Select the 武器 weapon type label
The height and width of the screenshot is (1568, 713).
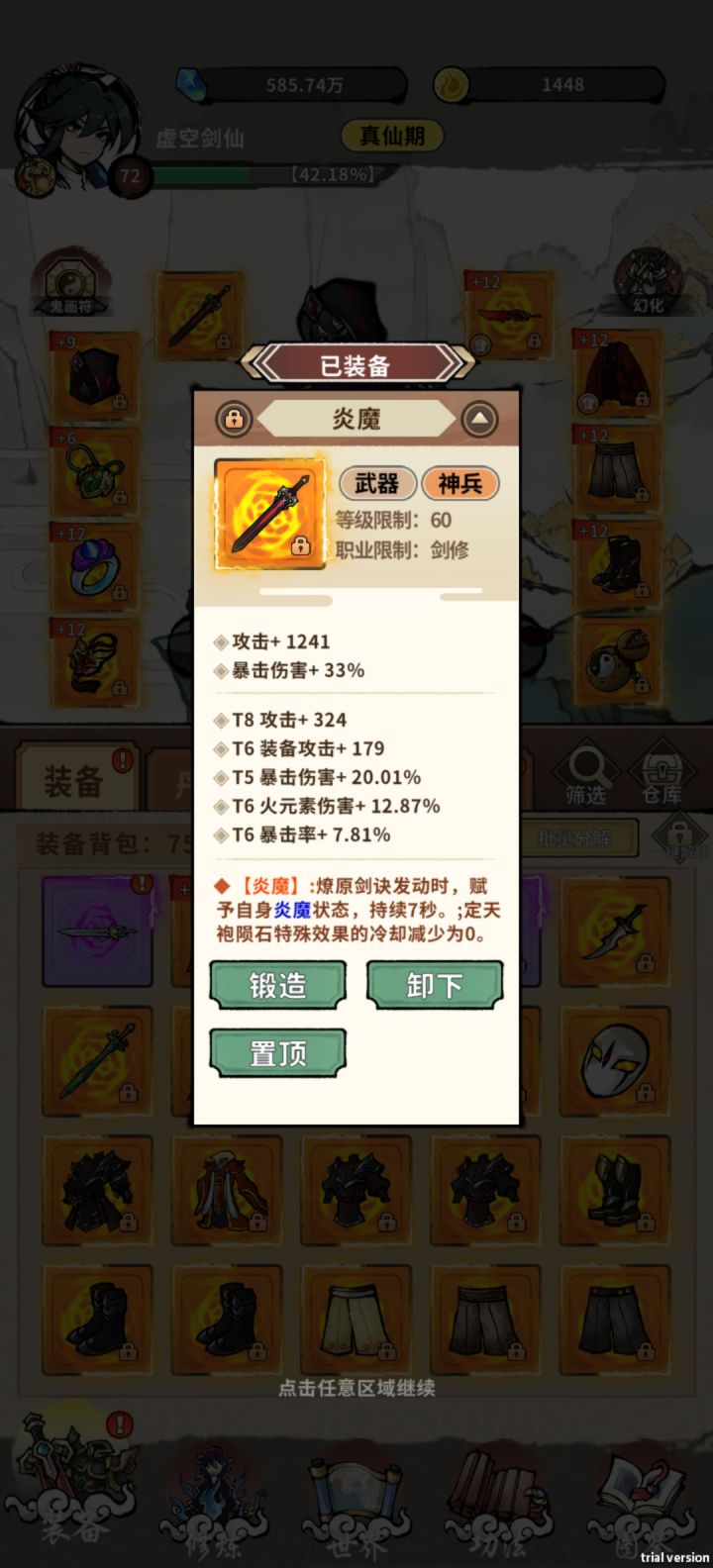tap(378, 484)
